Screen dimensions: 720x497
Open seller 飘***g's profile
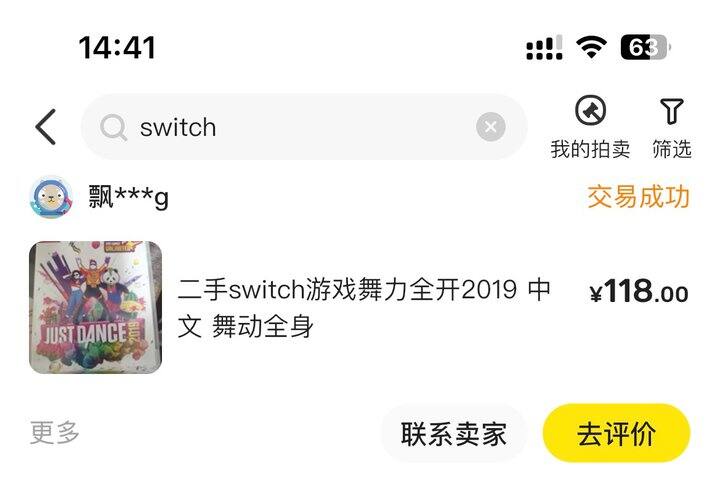pos(100,197)
